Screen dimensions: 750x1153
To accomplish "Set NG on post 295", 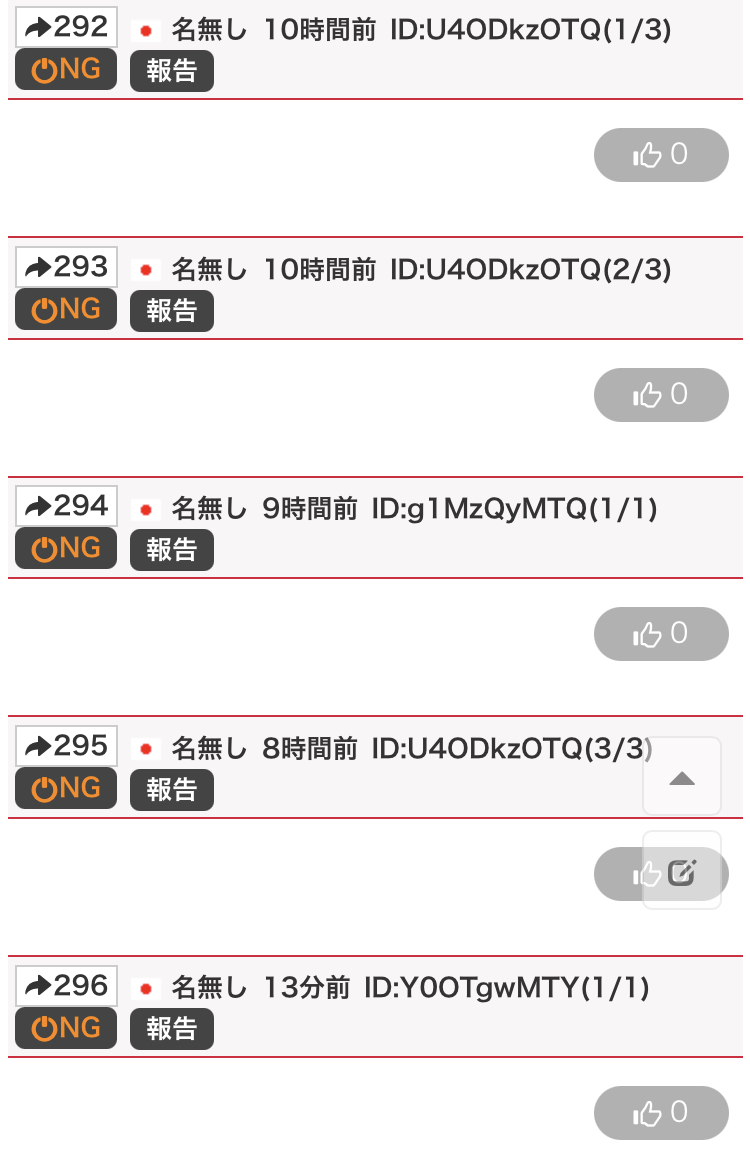I will [66, 789].
